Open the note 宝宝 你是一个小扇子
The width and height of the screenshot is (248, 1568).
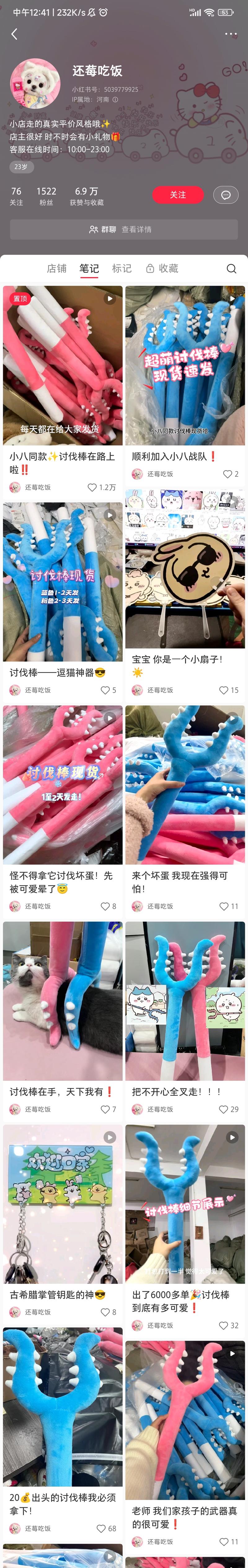[x=185, y=569]
